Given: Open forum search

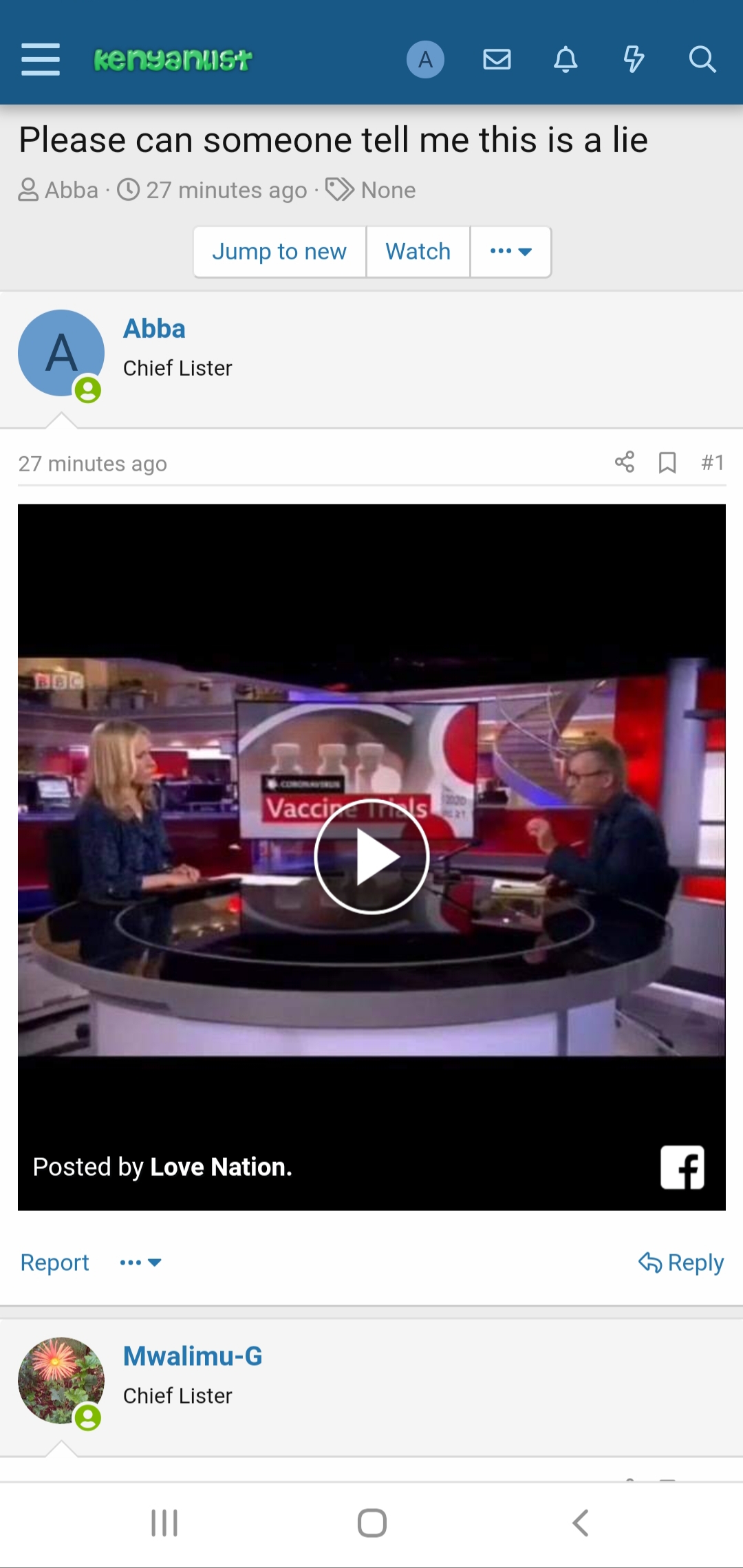Looking at the screenshot, I should (702, 59).
